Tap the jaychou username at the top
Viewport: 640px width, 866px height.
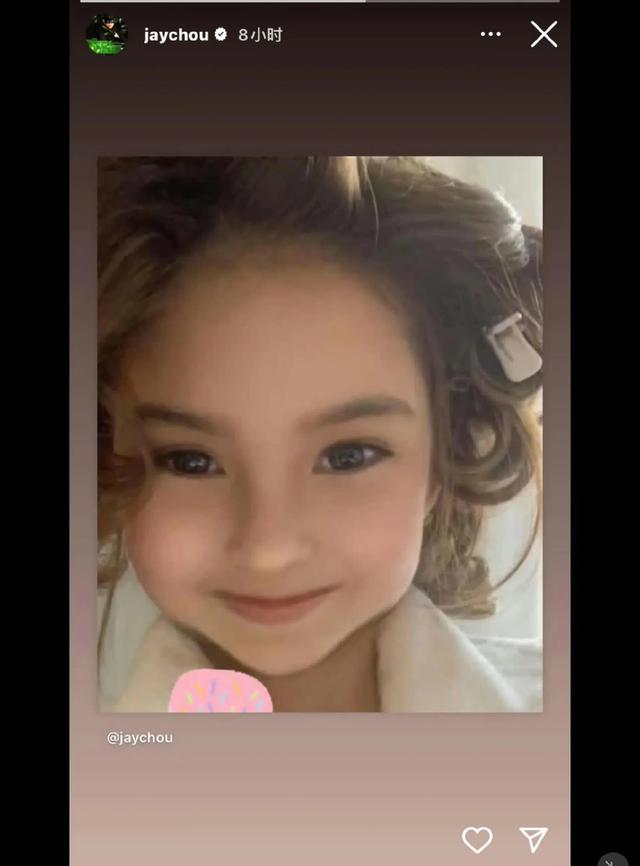[x=176, y=35]
